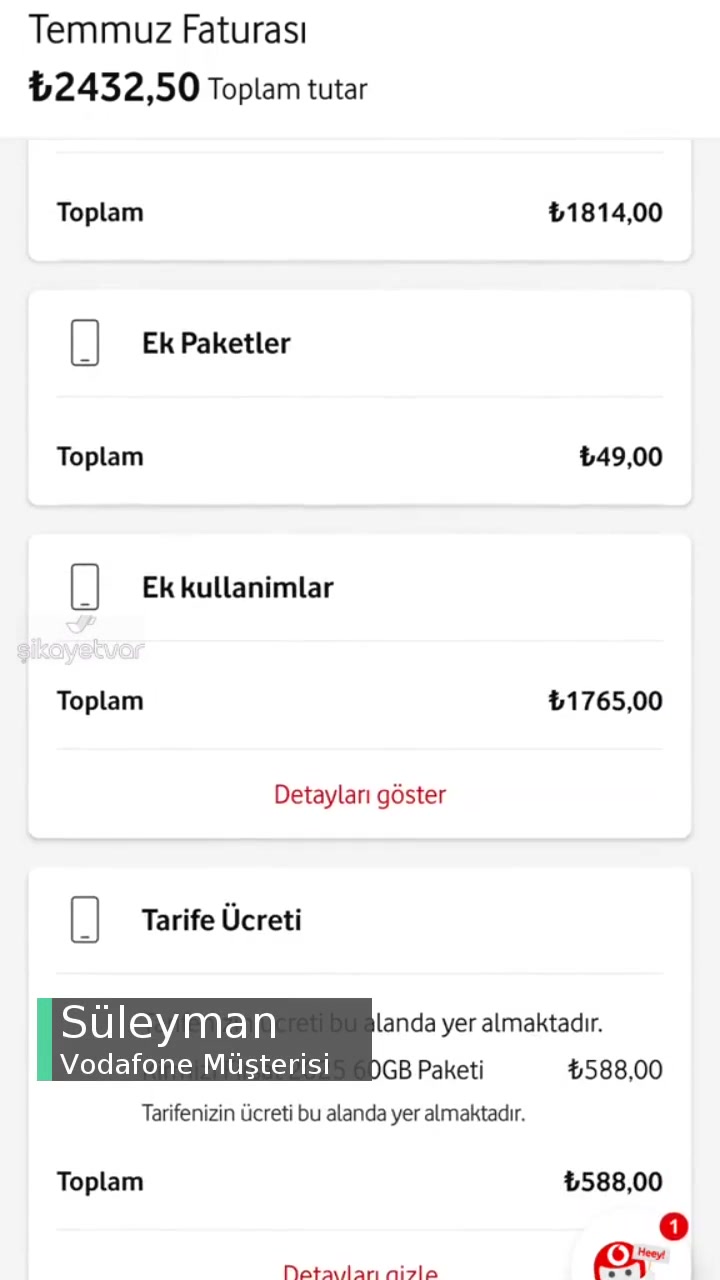
Task: Open the Temmuz Faturası heading
Action: pyautogui.click(x=167, y=29)
